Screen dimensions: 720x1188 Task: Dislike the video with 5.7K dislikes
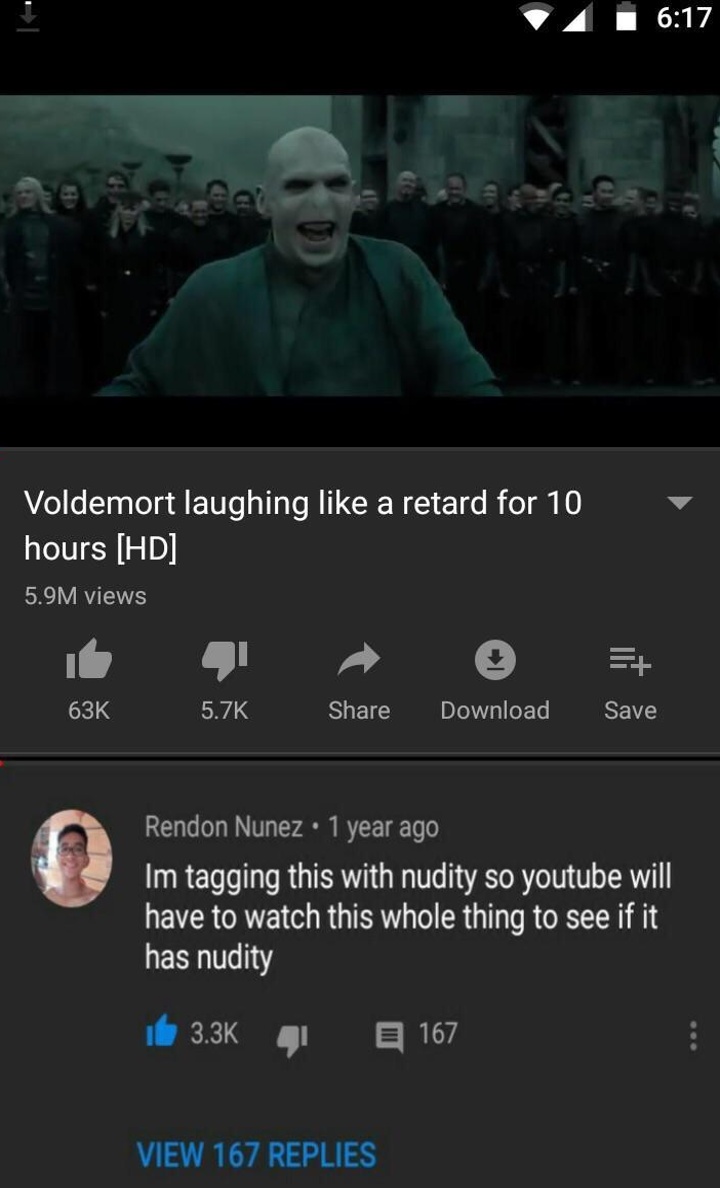224,661
